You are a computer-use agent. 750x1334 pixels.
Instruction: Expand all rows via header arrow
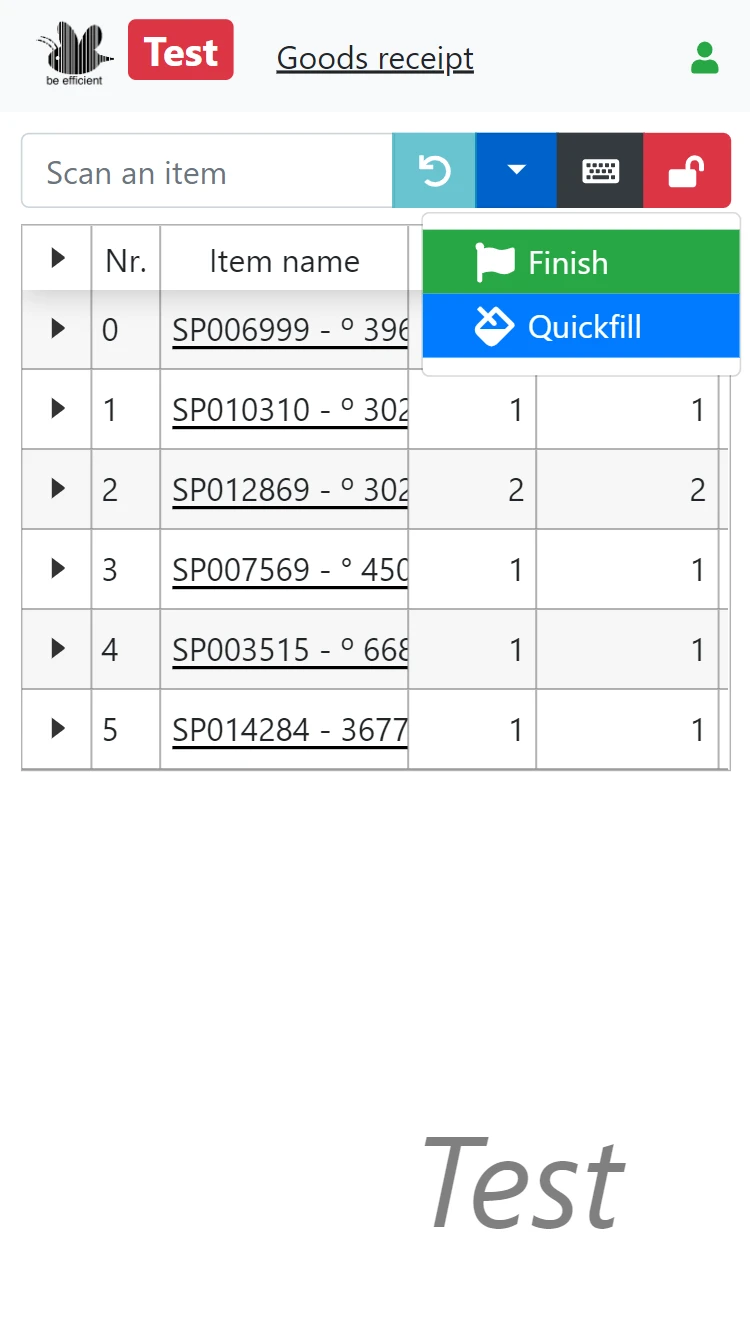pos(57,258)
